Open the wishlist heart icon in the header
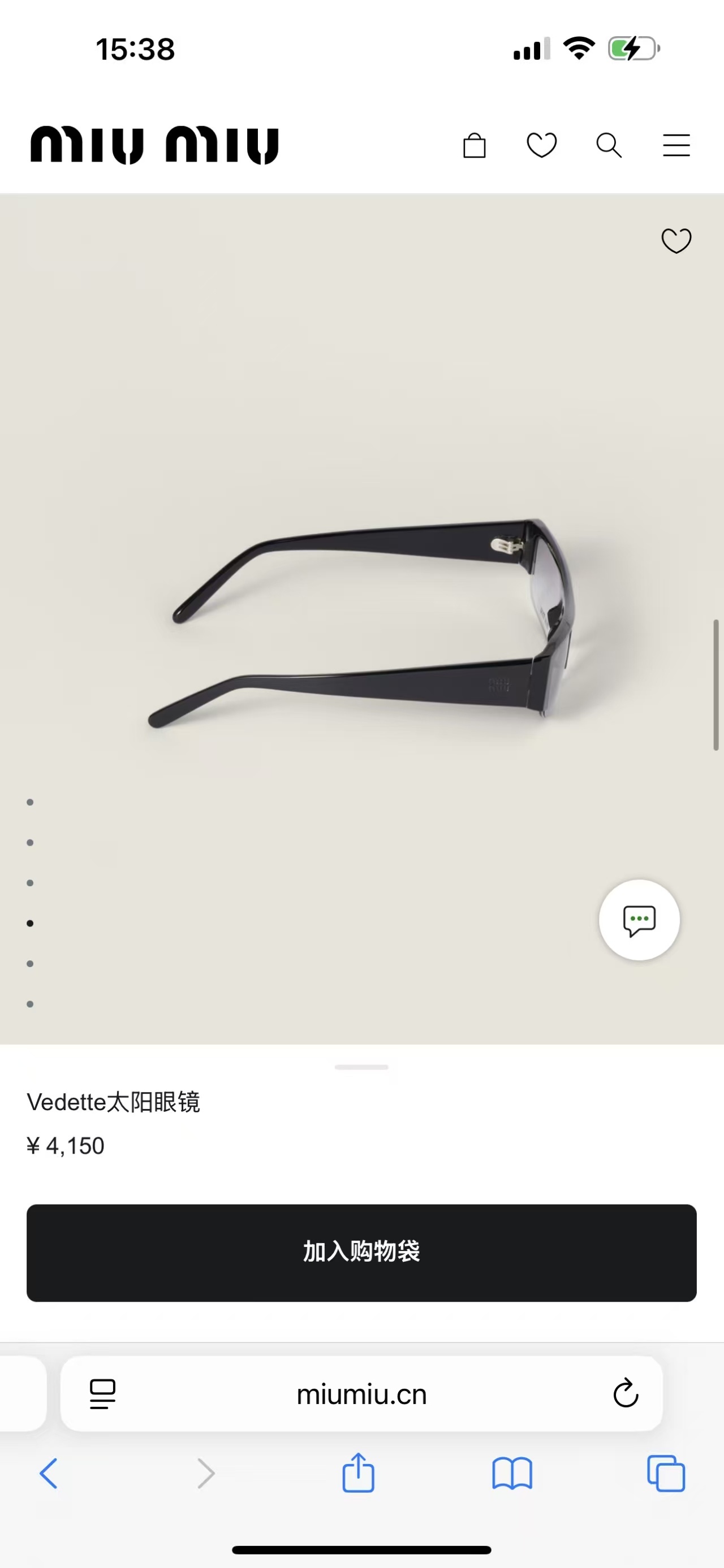 click(x=541, y=145)
